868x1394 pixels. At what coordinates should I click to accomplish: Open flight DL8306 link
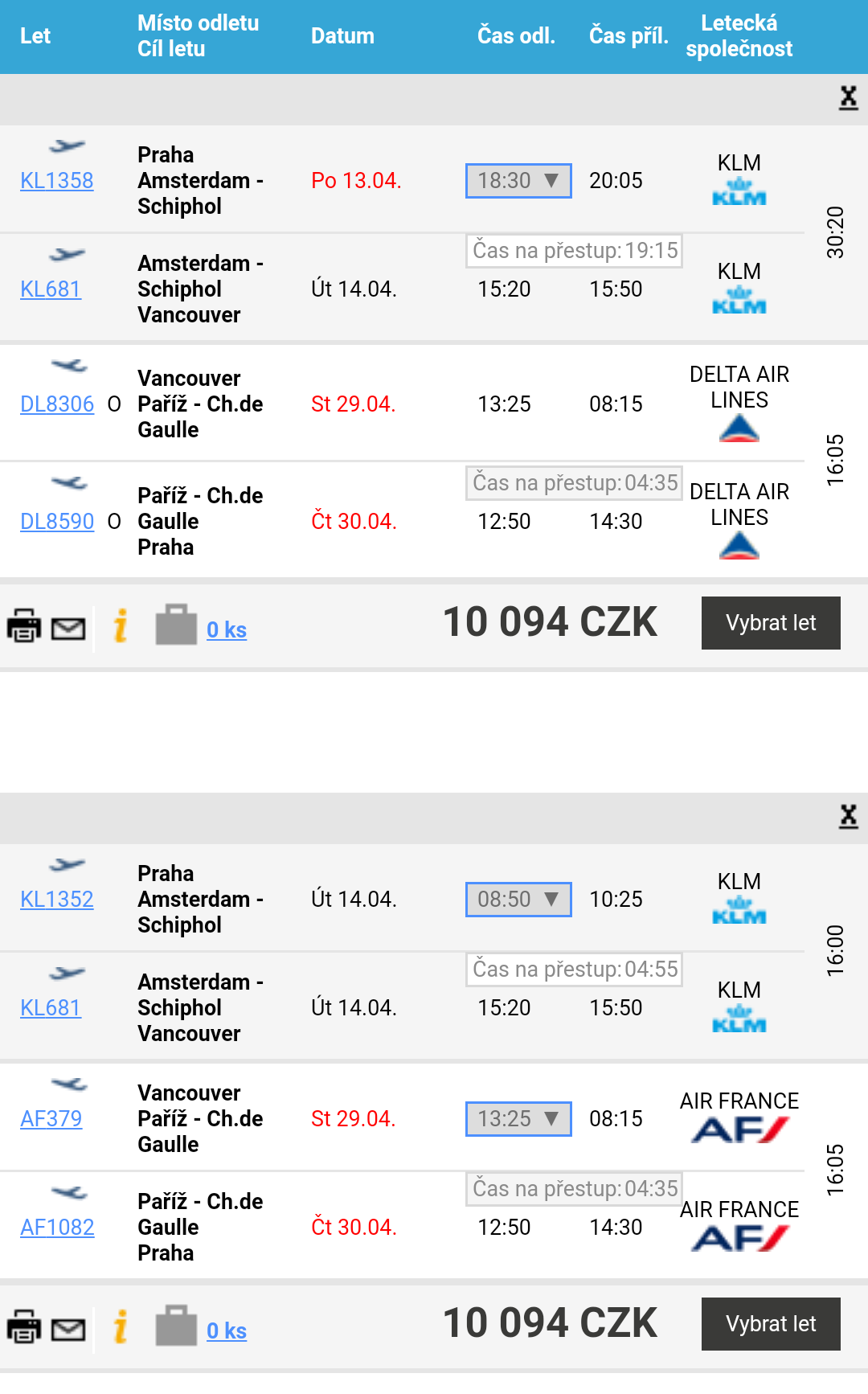tap(57, 404)
